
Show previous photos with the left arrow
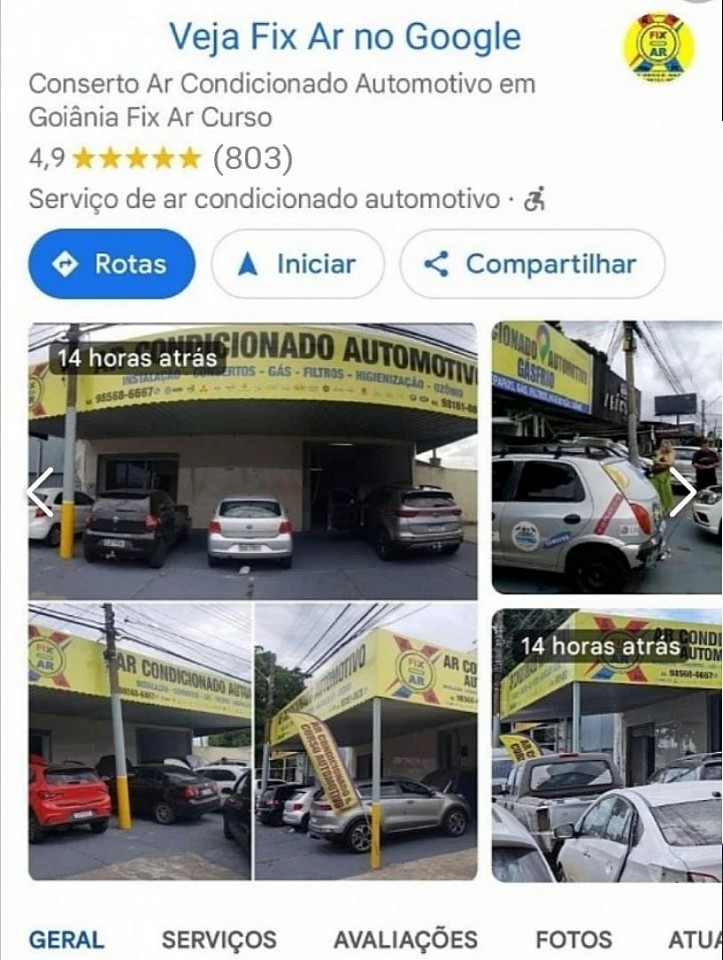[41, 491]
